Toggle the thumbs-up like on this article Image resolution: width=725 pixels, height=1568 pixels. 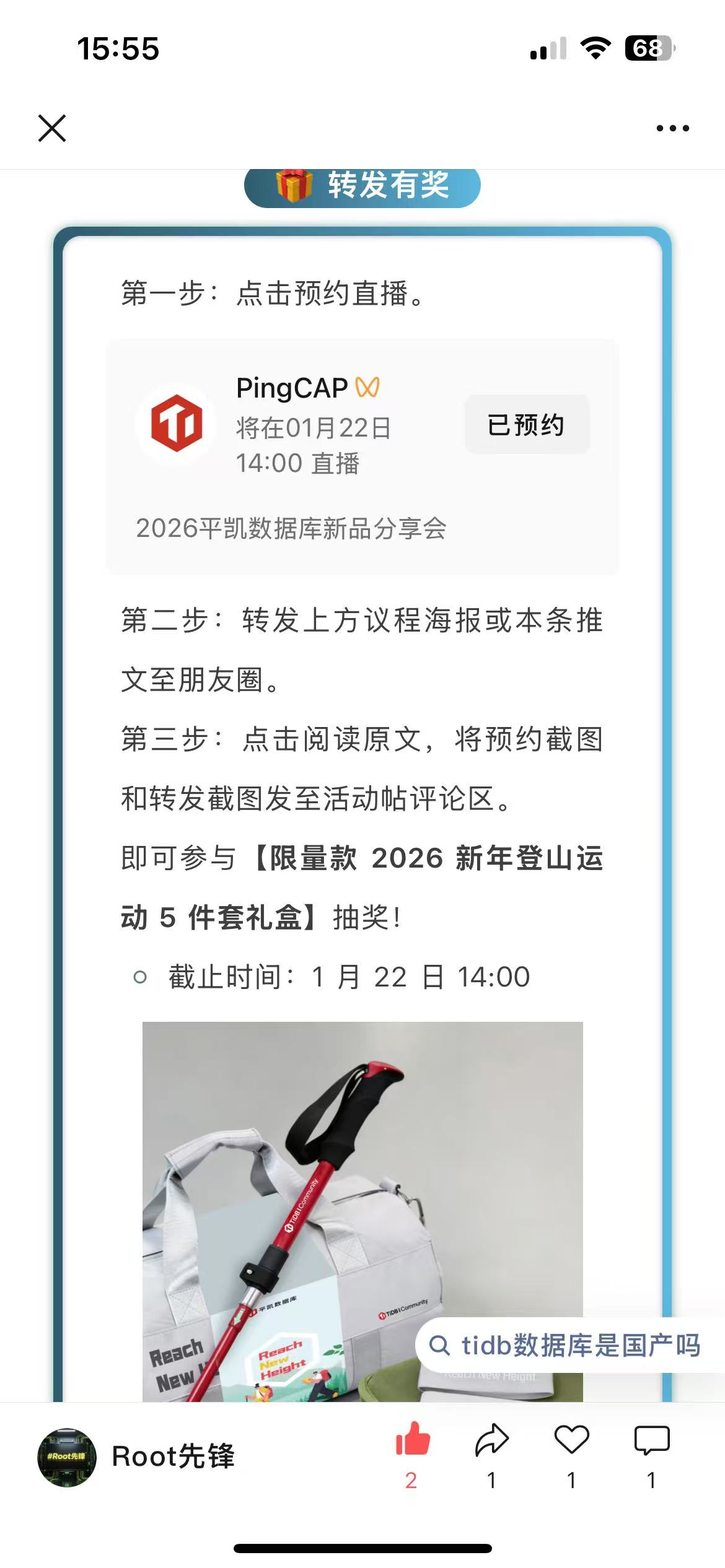(412, 1440)
